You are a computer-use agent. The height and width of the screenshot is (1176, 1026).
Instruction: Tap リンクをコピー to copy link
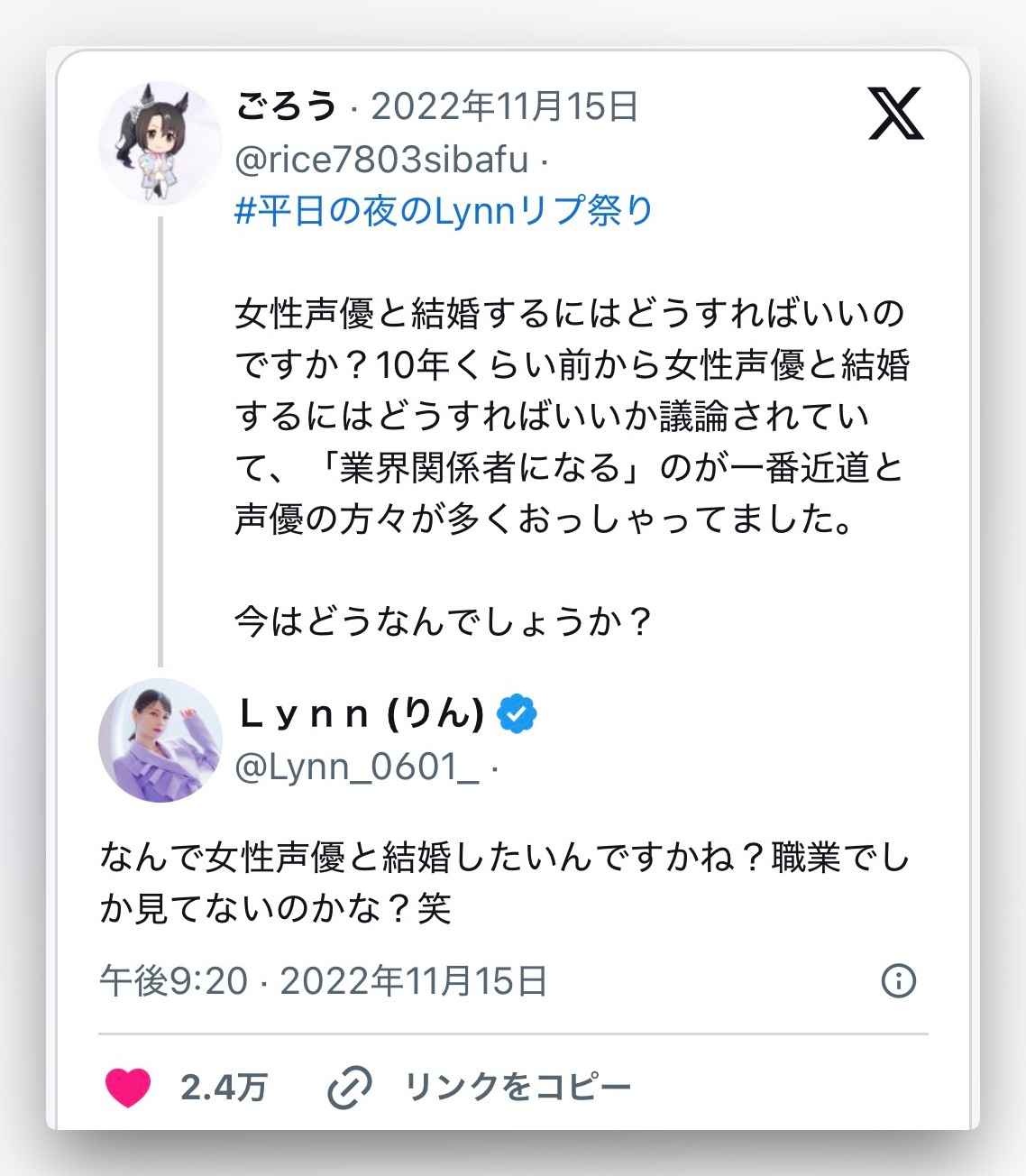(x=517, y=1088)
